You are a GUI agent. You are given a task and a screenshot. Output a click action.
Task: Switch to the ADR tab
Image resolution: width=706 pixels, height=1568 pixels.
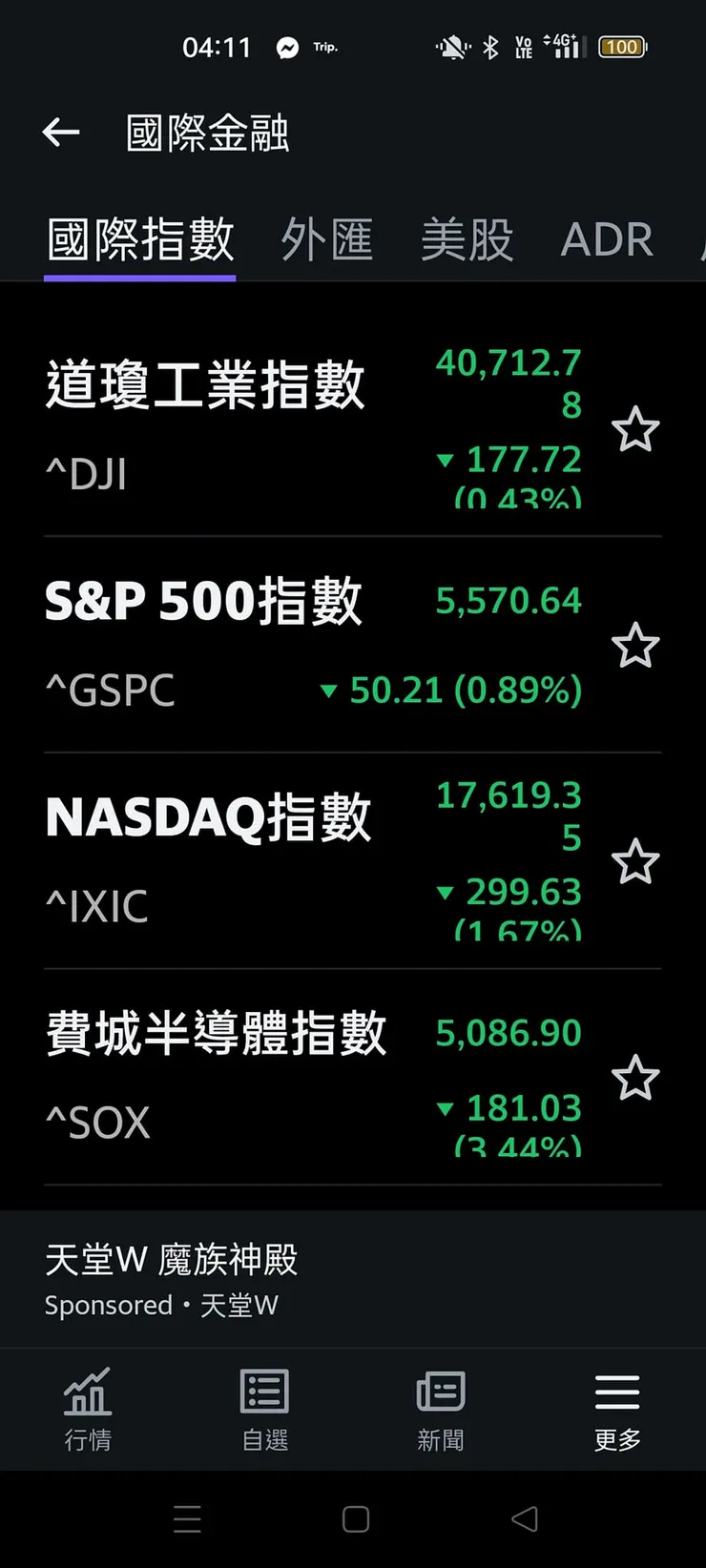pyautogui.click(x=607, y=238)
